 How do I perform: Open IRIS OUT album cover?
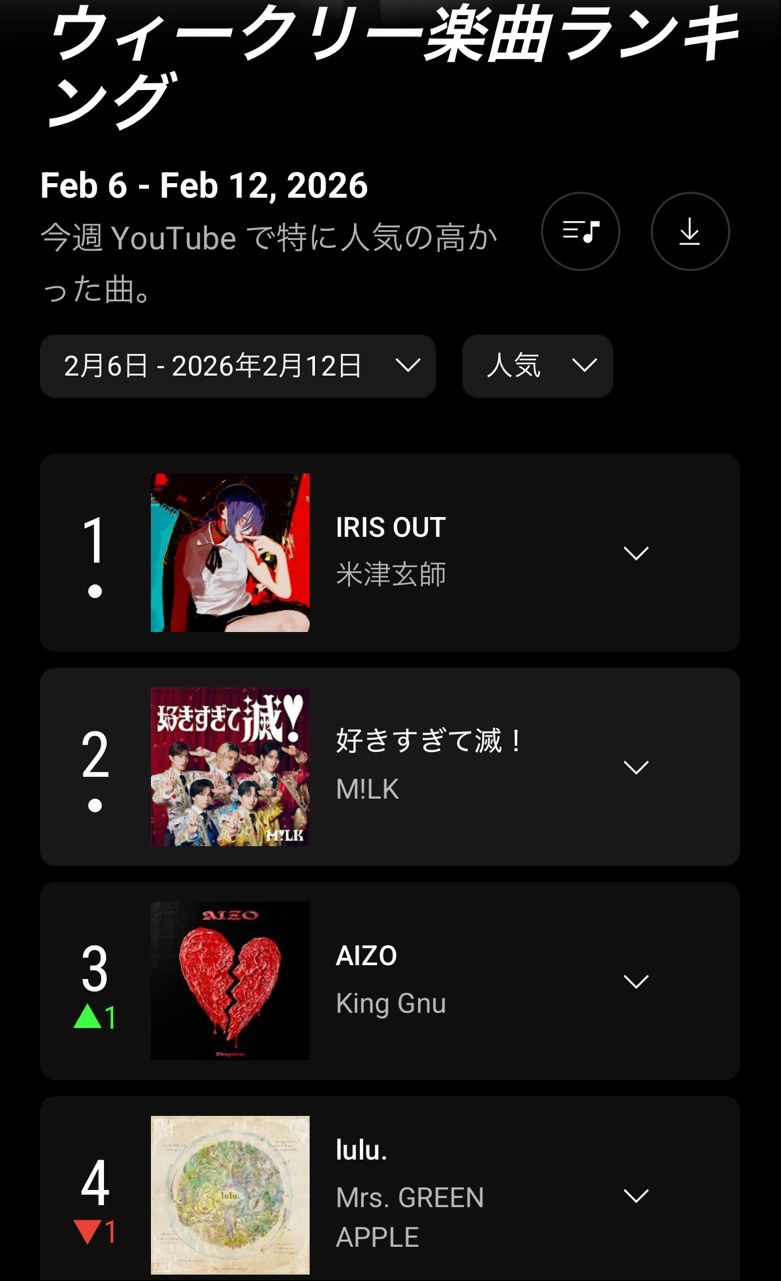230,553
